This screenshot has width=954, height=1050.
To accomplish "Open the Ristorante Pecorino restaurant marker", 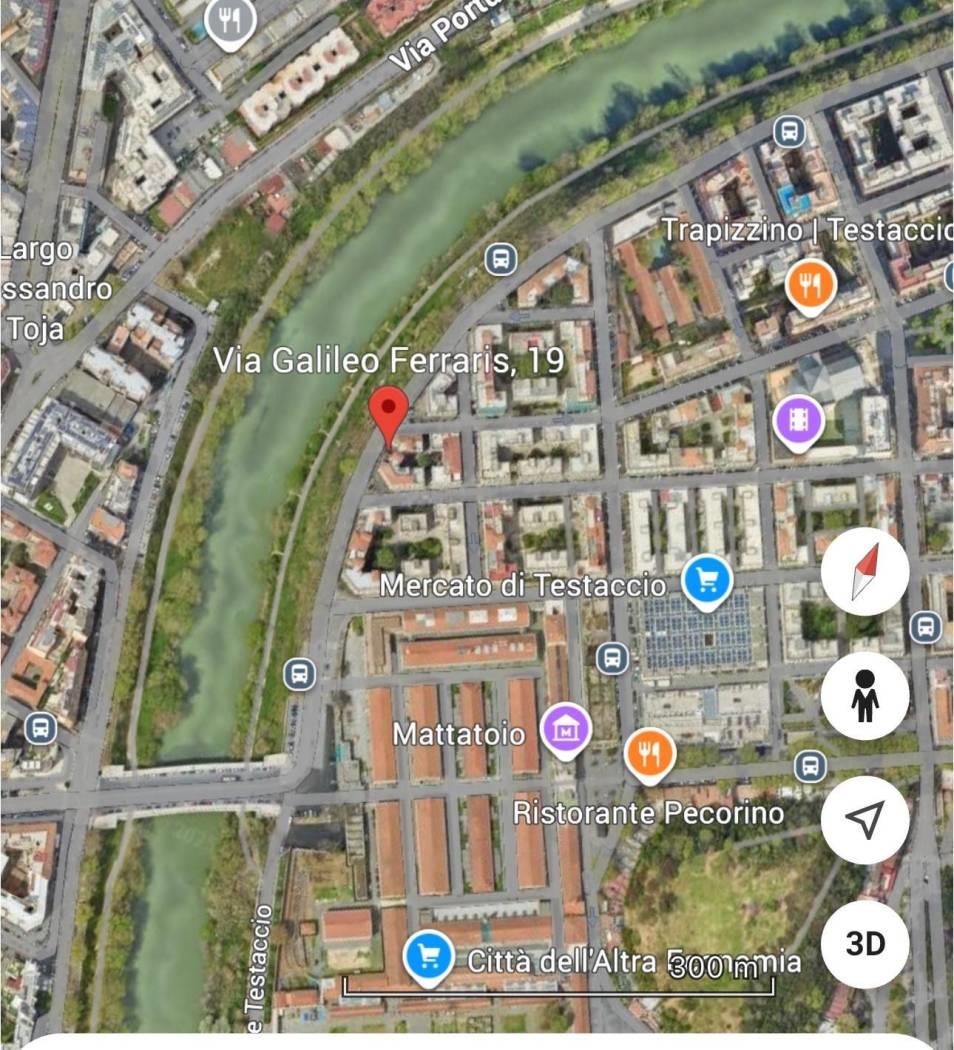I will pyautogui.click(x=650, y=753).
